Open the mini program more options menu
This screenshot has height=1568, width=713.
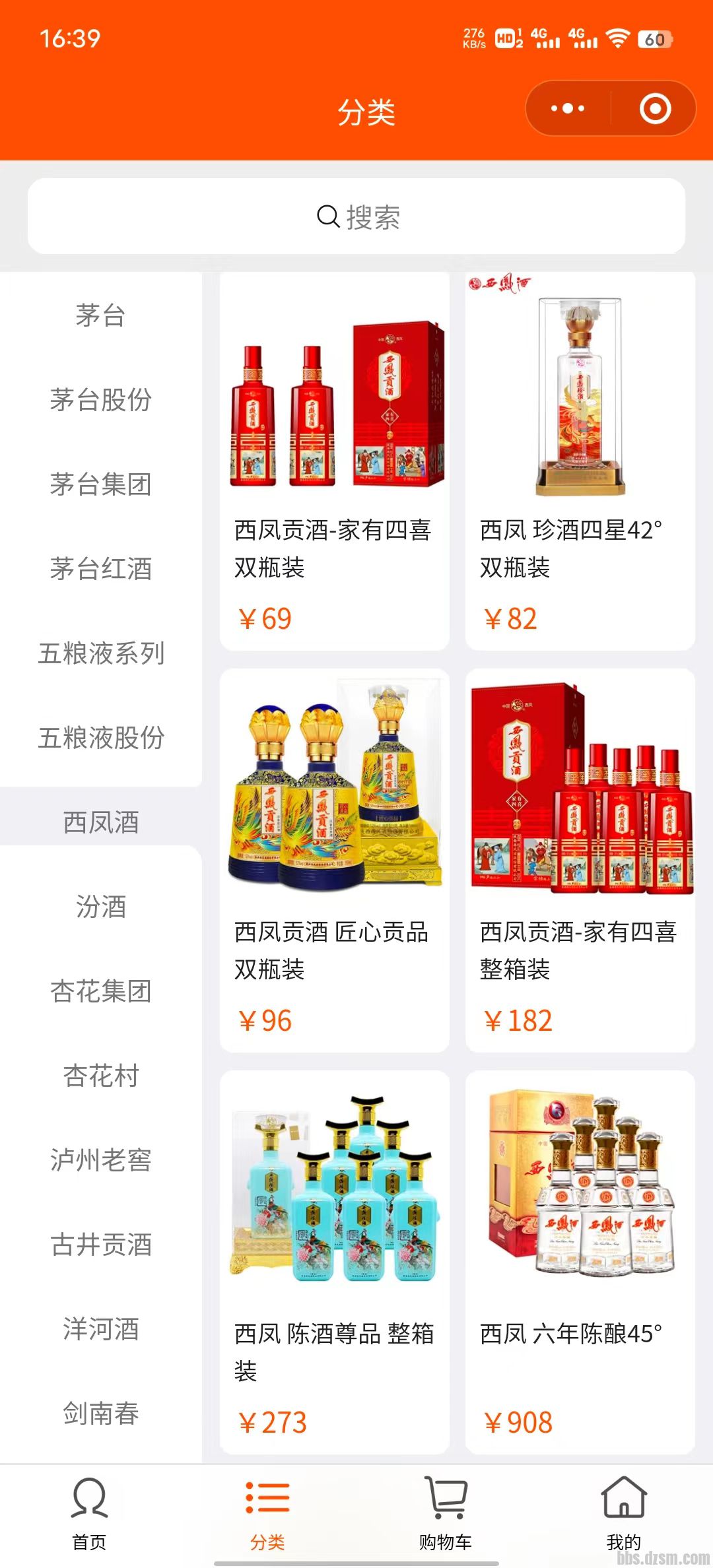pyautogui.click(x=568, y=109)
